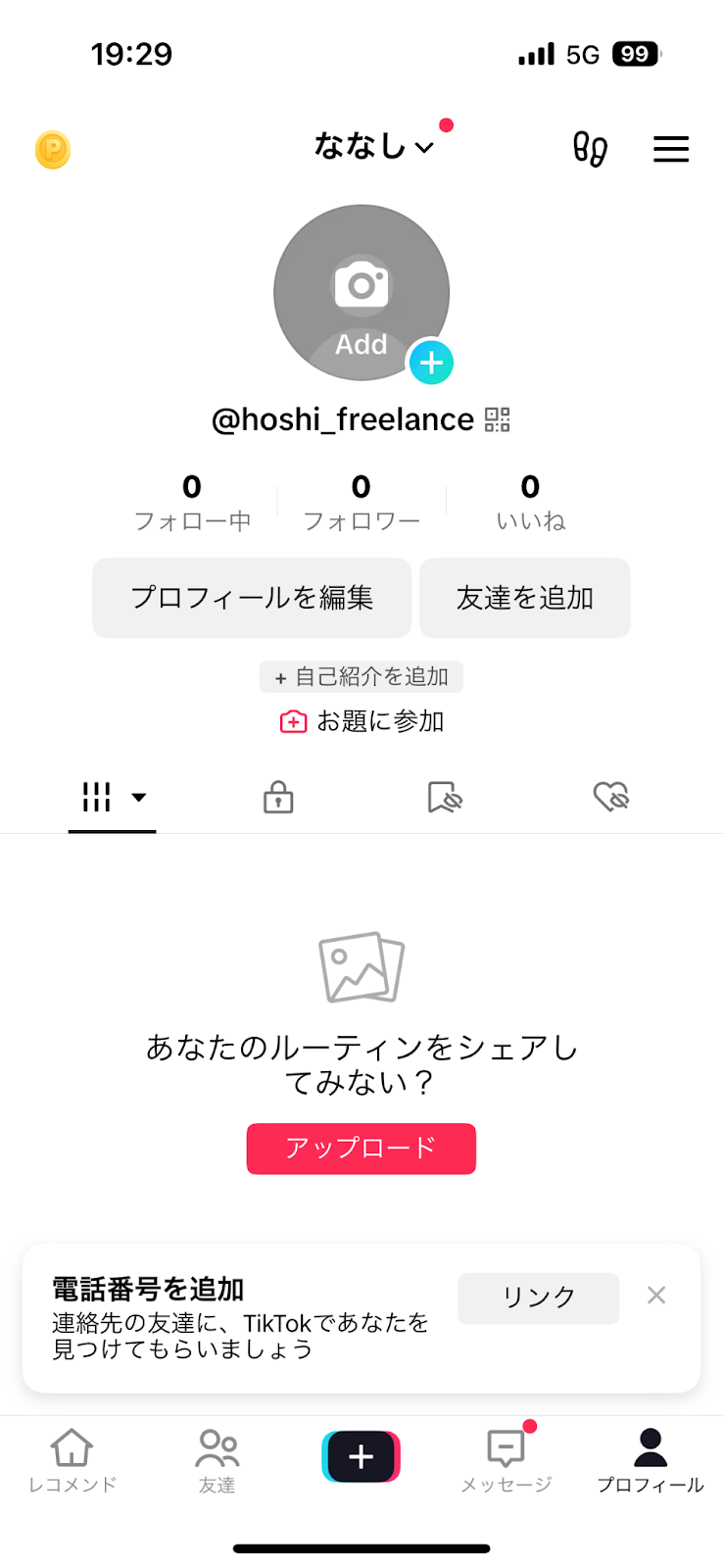Add a profile photo
This screenshot has height=1568, width=723.
[361, 292]
